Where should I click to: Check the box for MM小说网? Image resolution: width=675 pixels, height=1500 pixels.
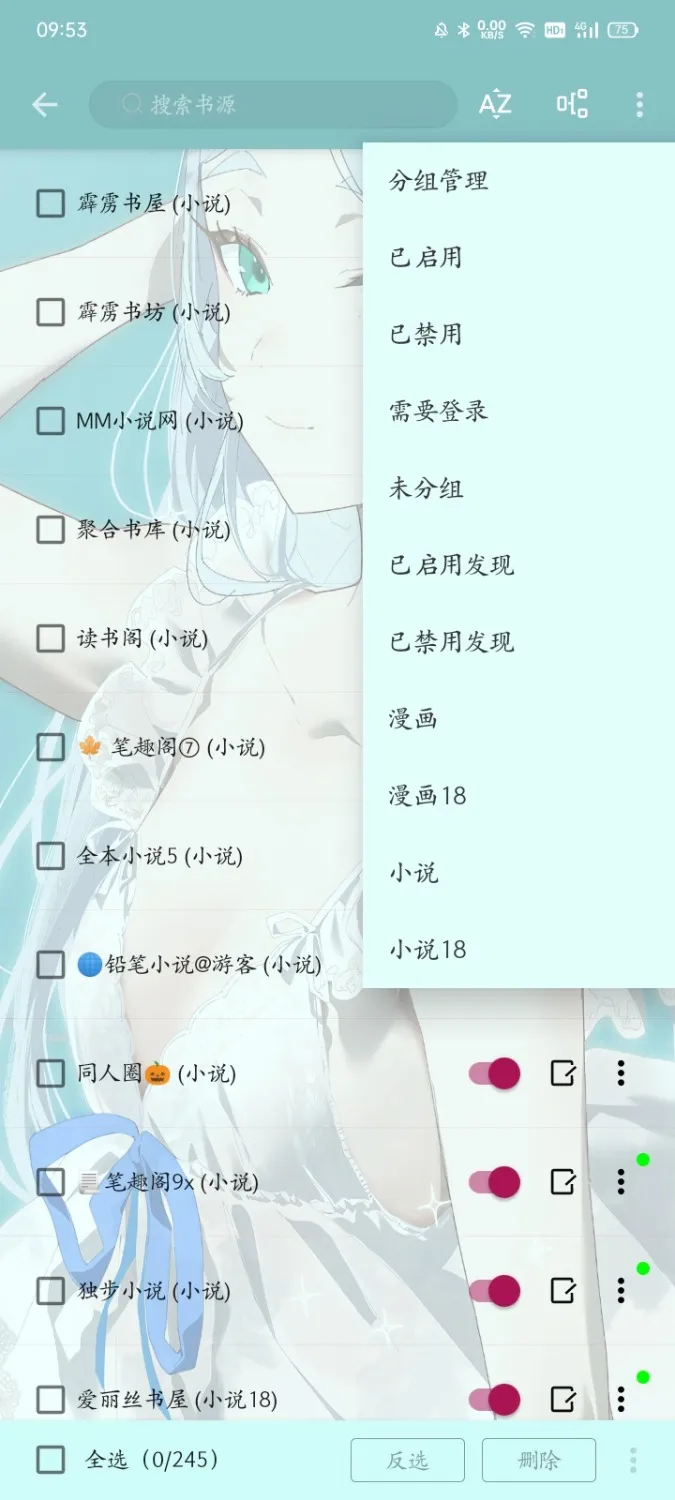click(51, 421)
